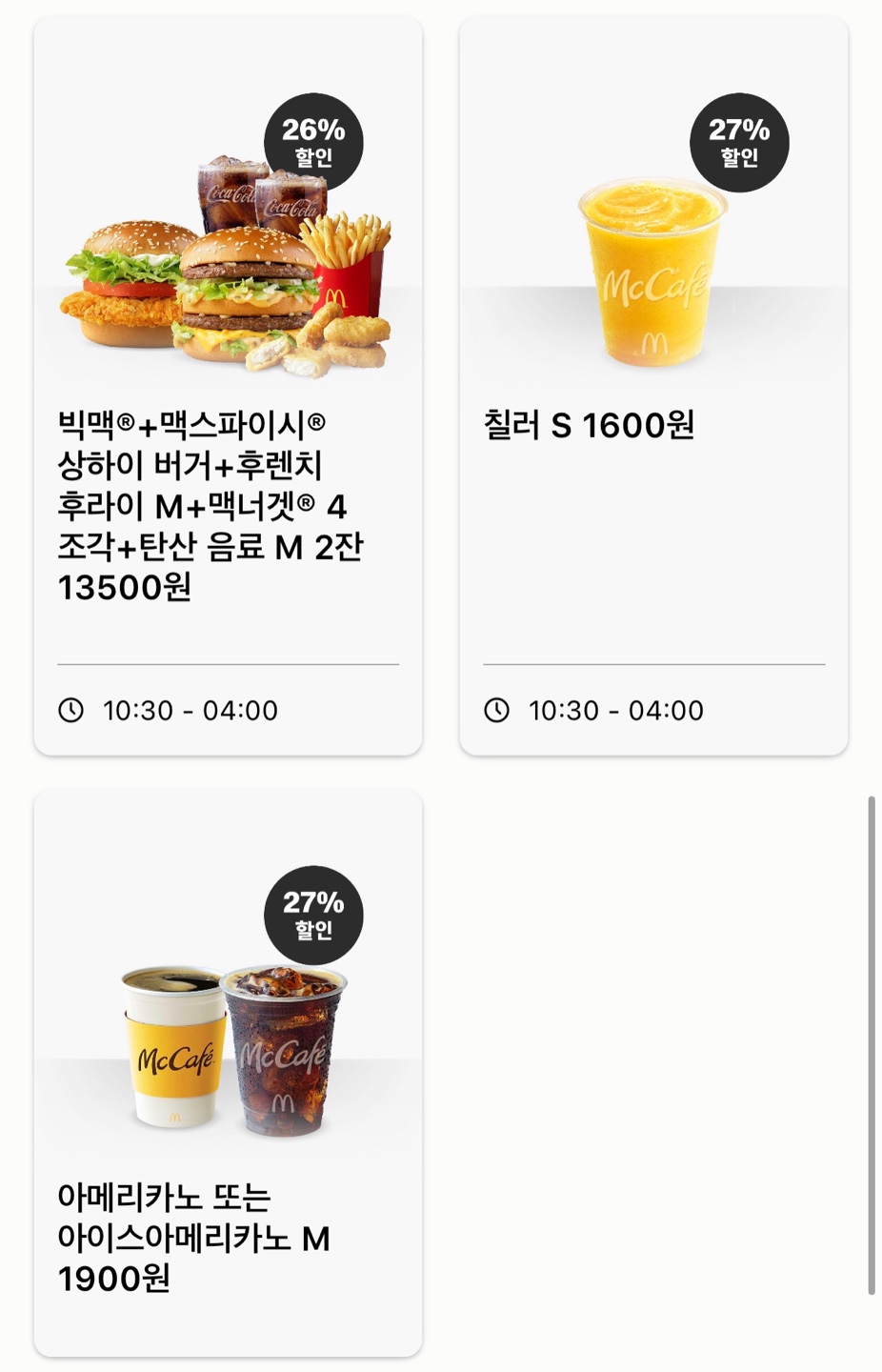The height and width of the screenshot is (1372, 882).
Task: Open the 빅맥 set meal coupon
Action: pyautogui.click(x=227, y=381)
